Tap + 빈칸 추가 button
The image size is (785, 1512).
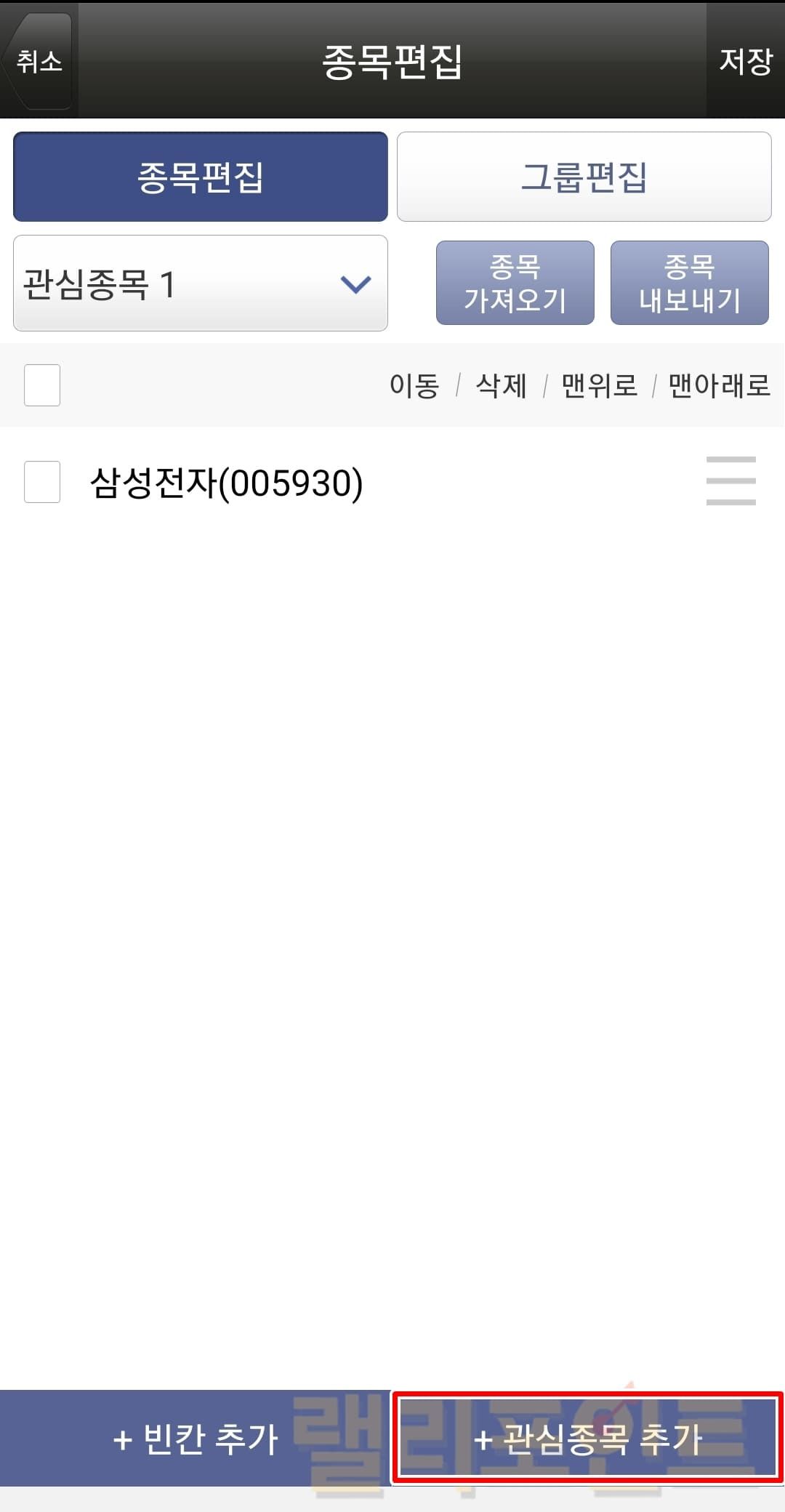[195, 1439]
